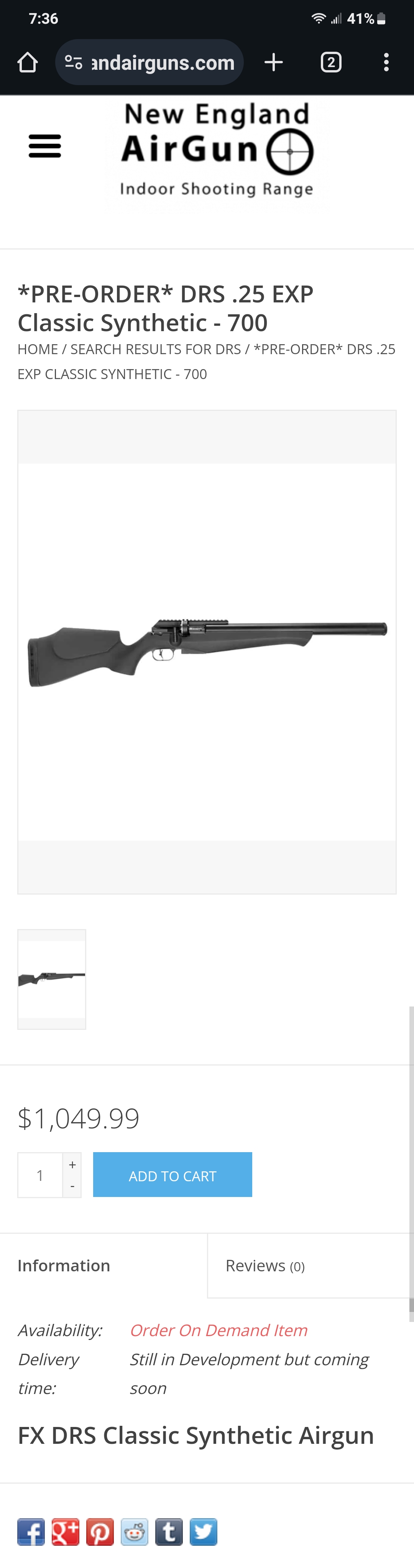Image resolution: width=414 pixels, height=1568 pixels.
Task: Add to Cart
Action: [x=172, y=1175]
